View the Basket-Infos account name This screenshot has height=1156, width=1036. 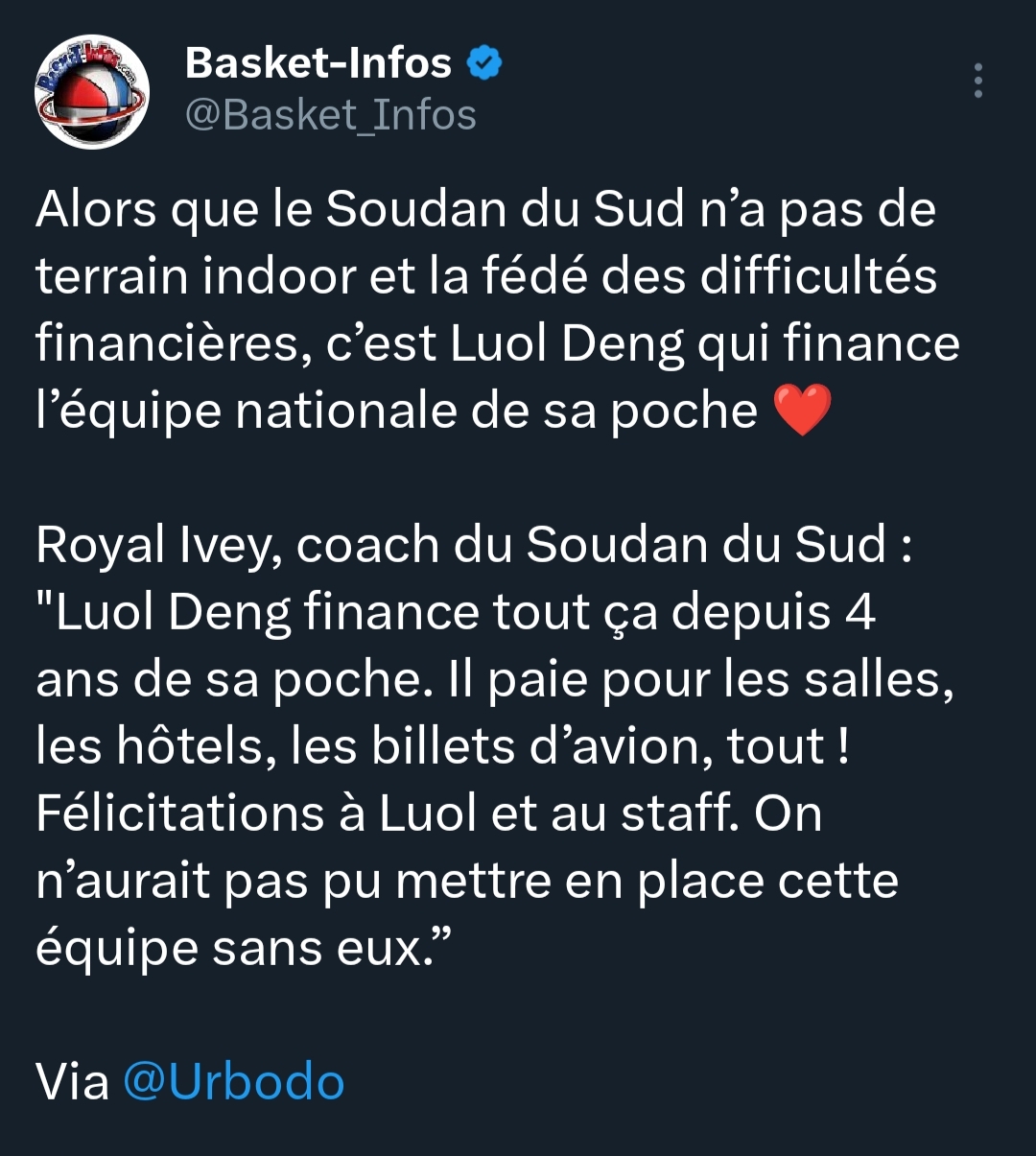tap(318, 63)
